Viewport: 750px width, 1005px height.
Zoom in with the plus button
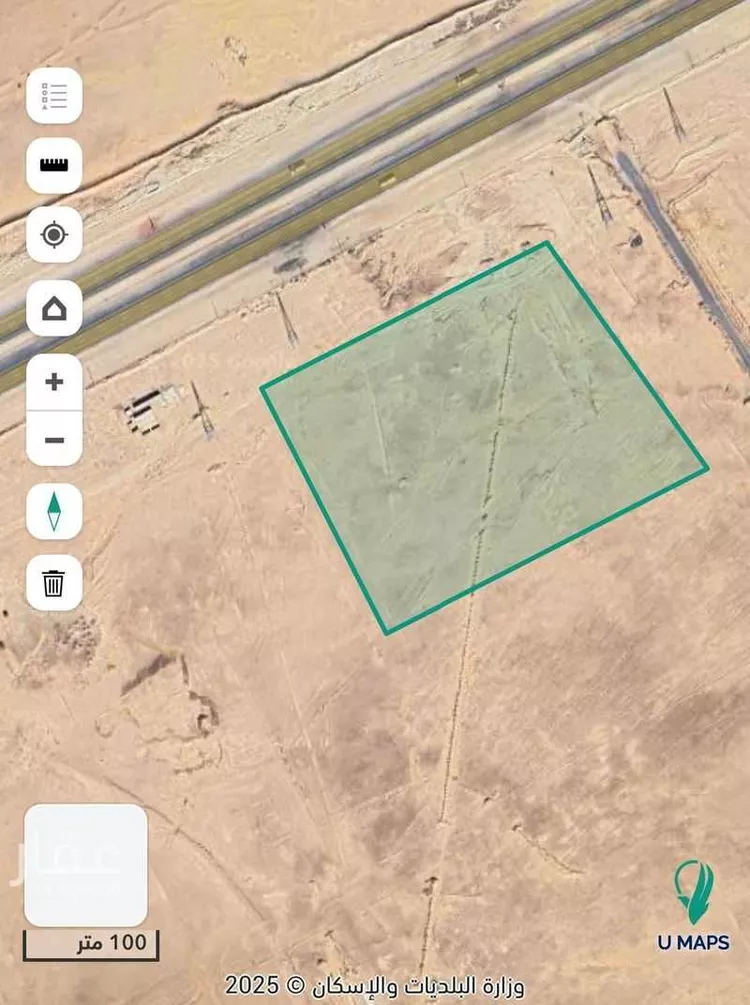(x=54, y=382)
